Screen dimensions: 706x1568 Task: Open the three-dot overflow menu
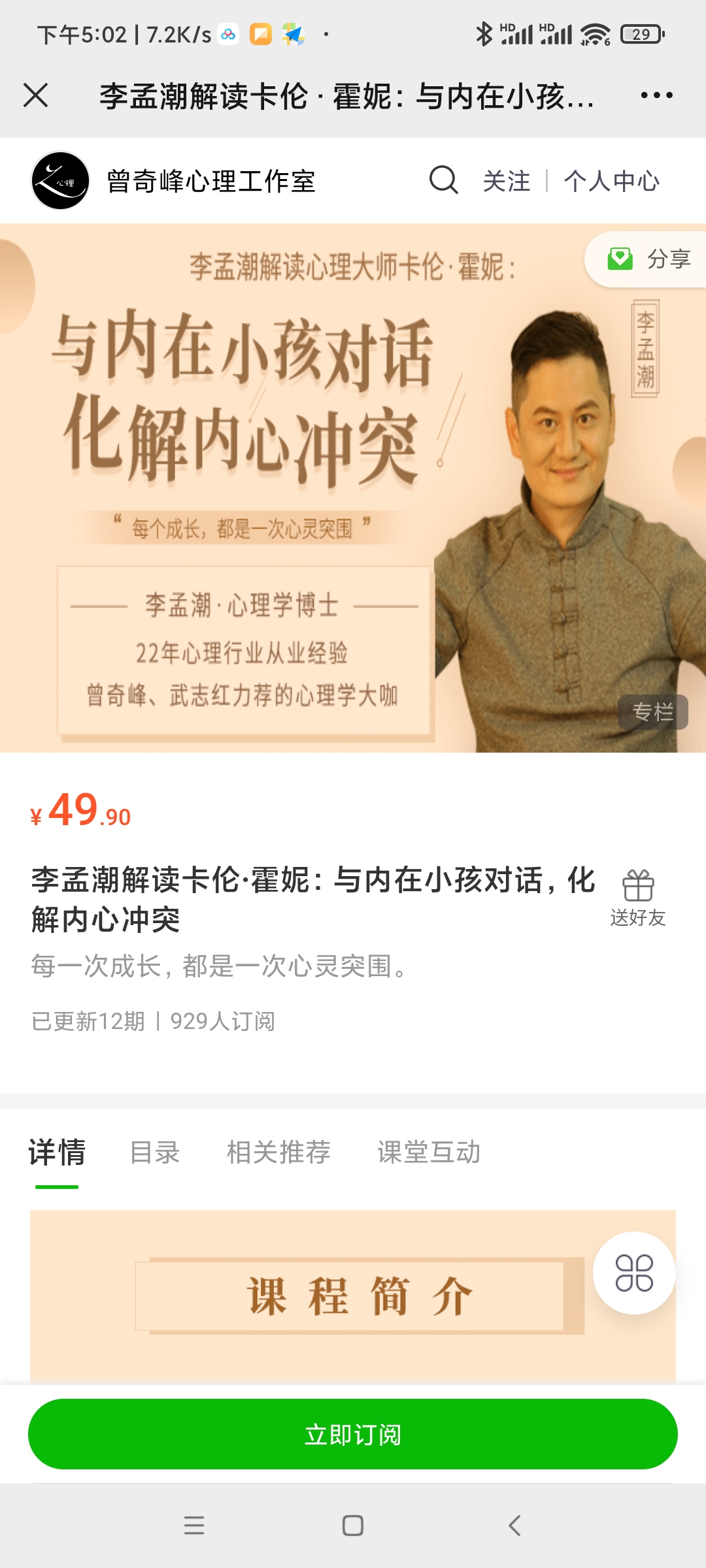[x=656, y=95]
